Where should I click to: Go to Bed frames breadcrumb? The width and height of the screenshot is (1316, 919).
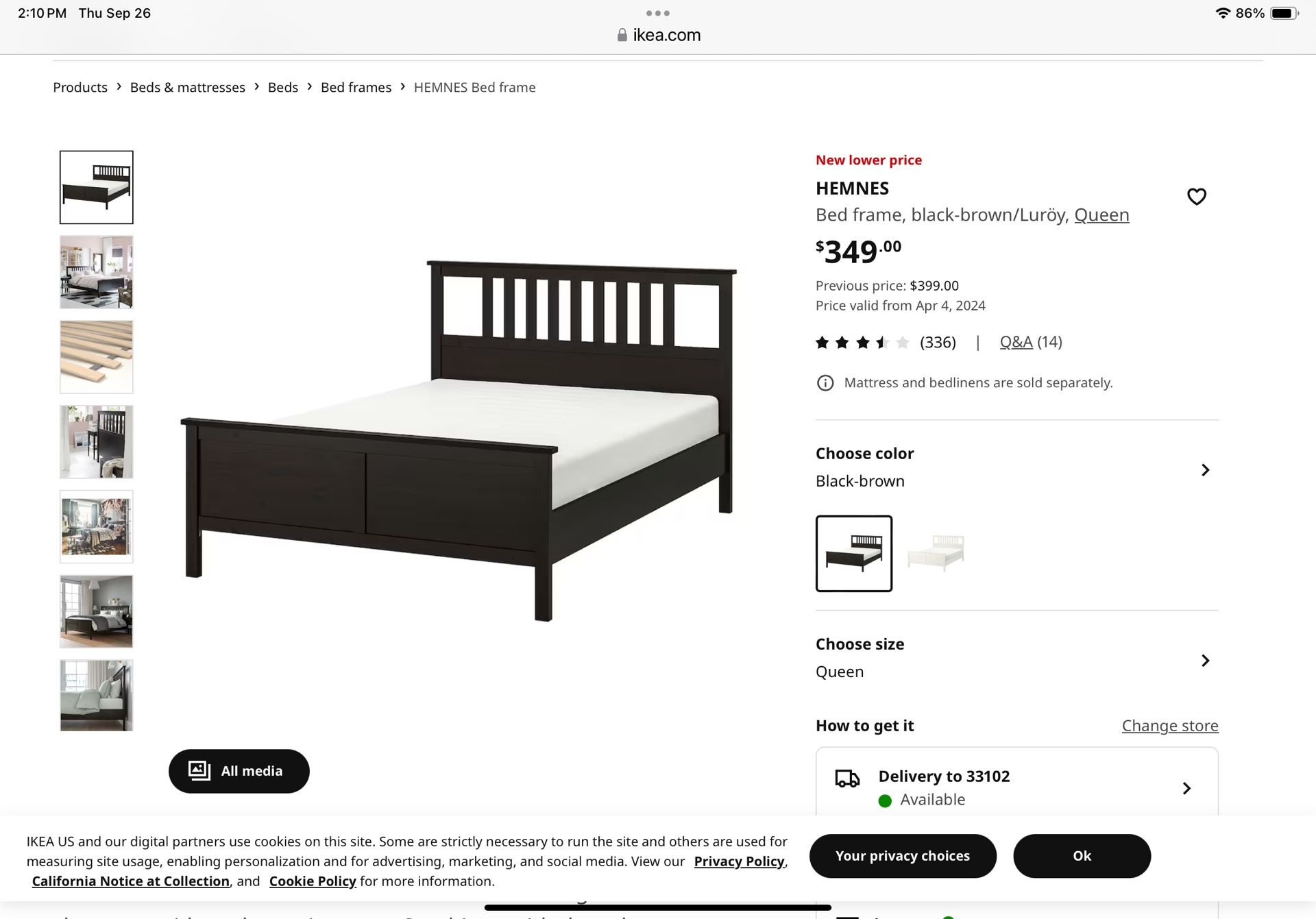(356, 87)
